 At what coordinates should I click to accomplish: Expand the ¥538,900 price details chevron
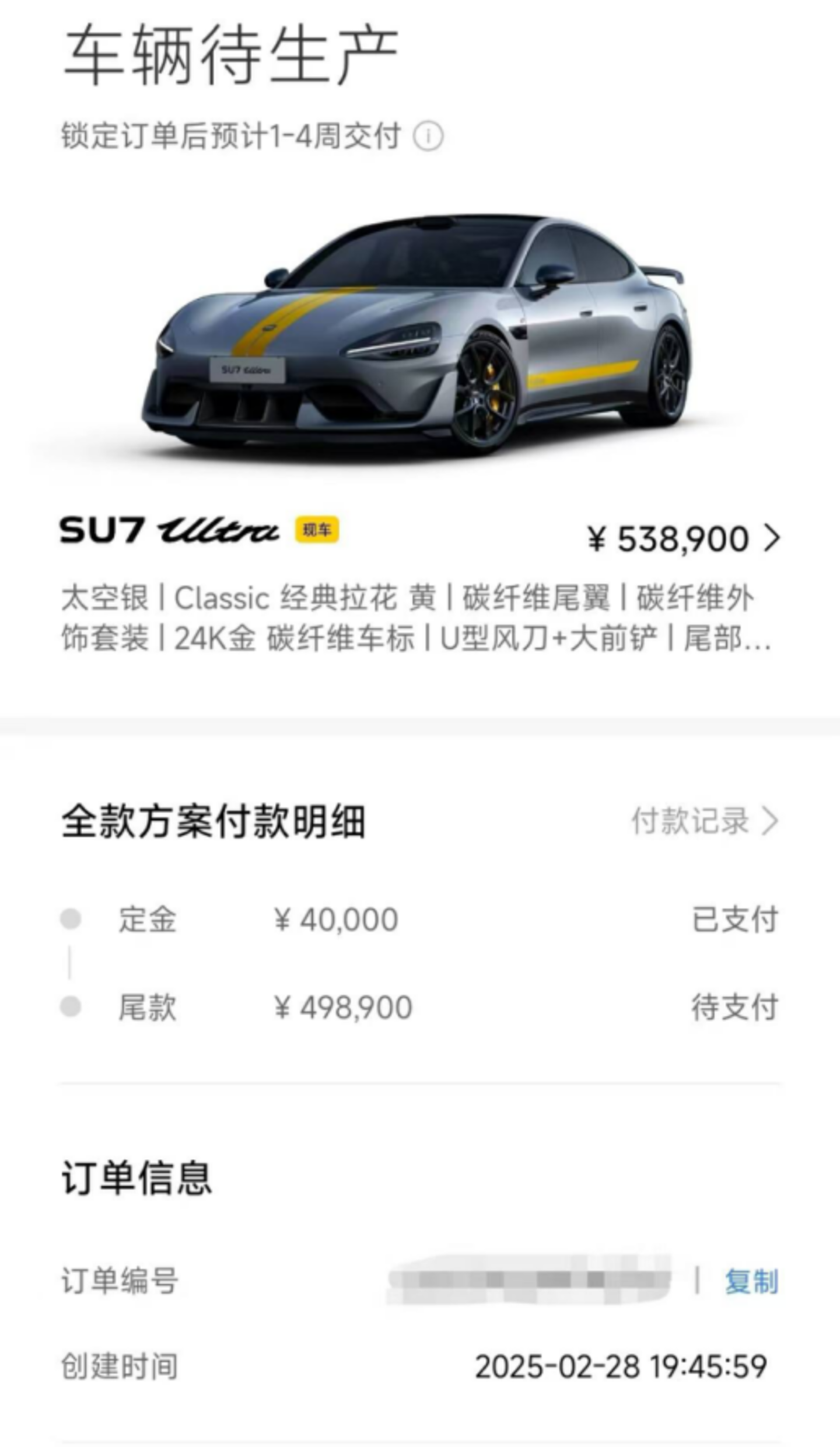pyautogui.click(x=771, y=538)
